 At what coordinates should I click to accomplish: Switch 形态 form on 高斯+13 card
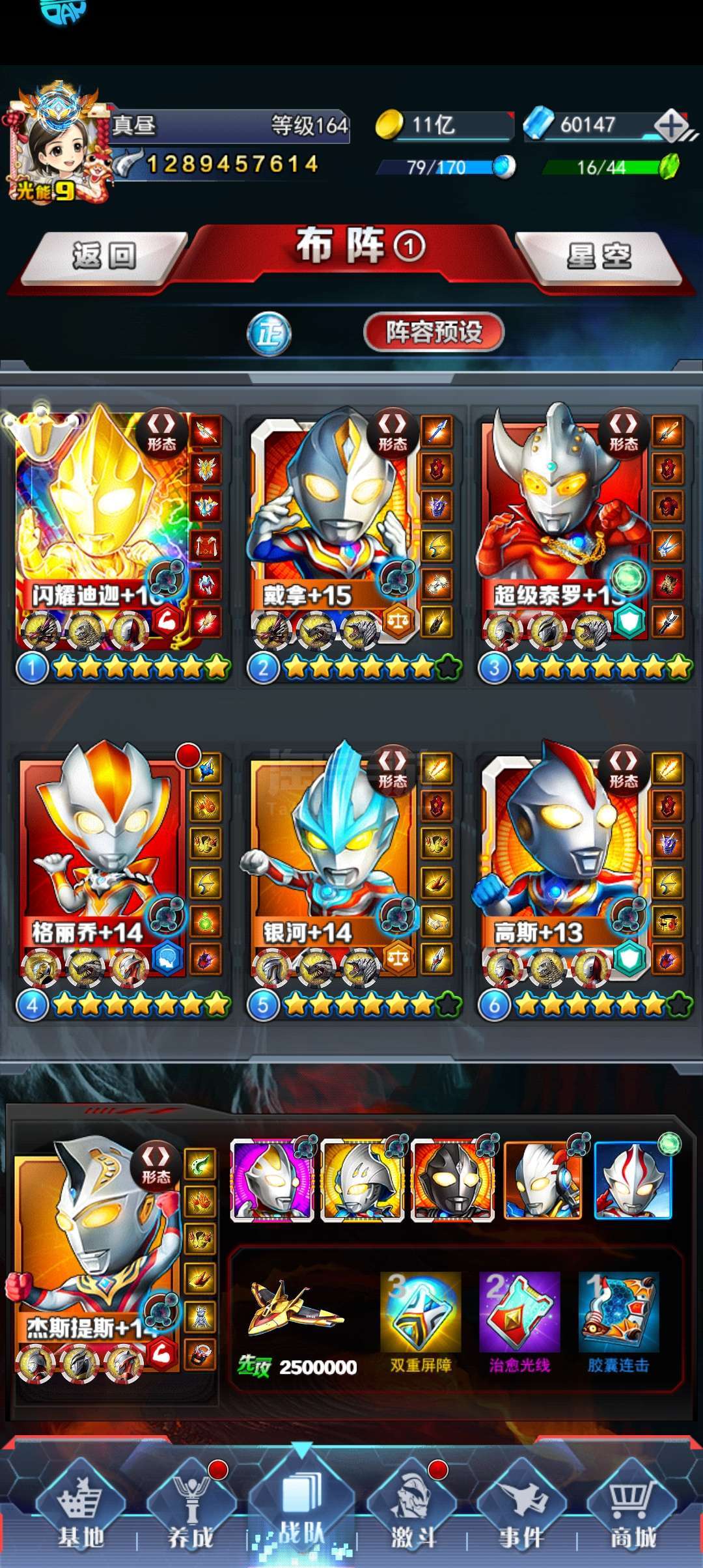coord(624,768)
